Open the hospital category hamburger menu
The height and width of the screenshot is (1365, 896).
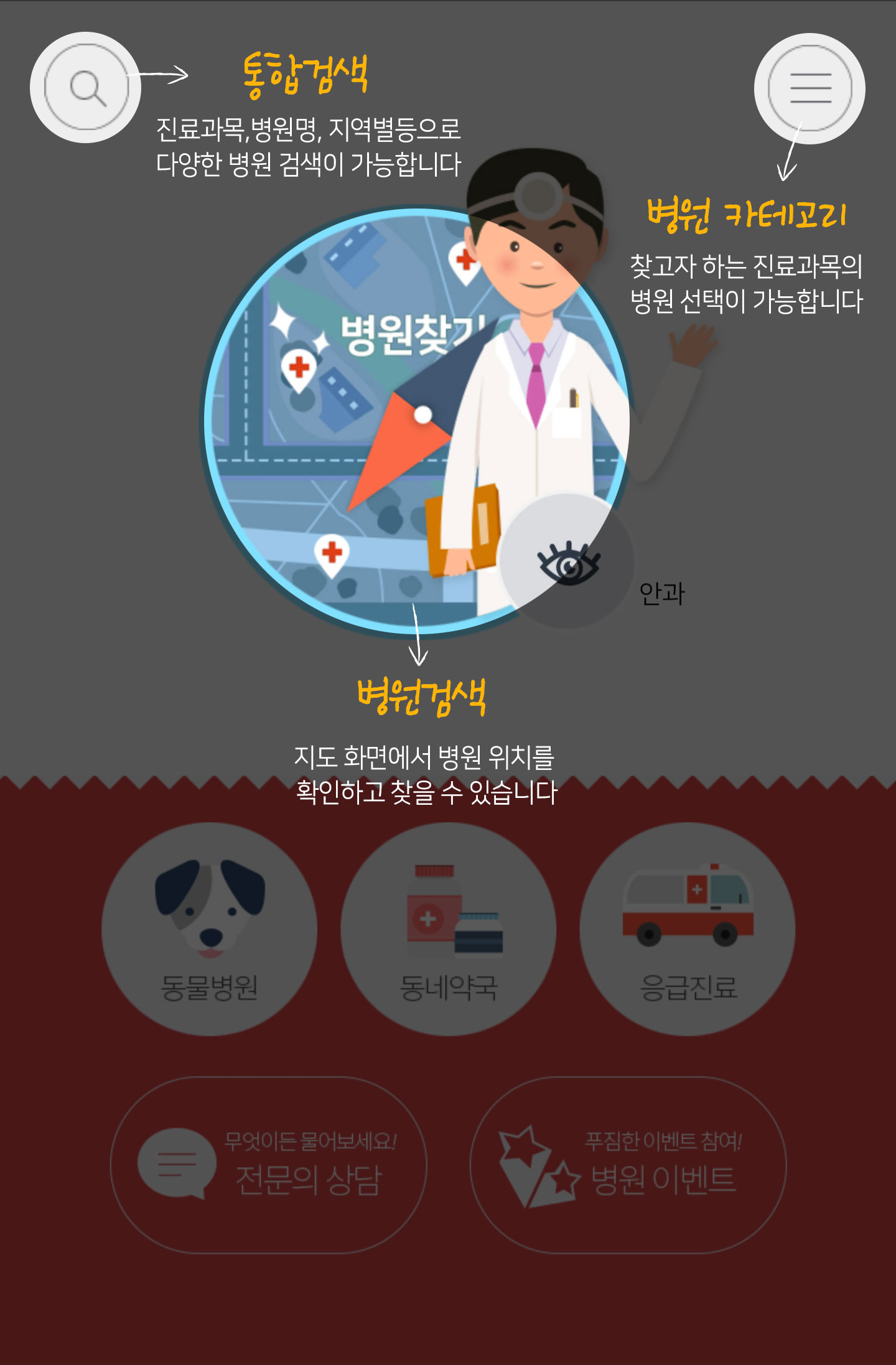[x=810, y=88]
